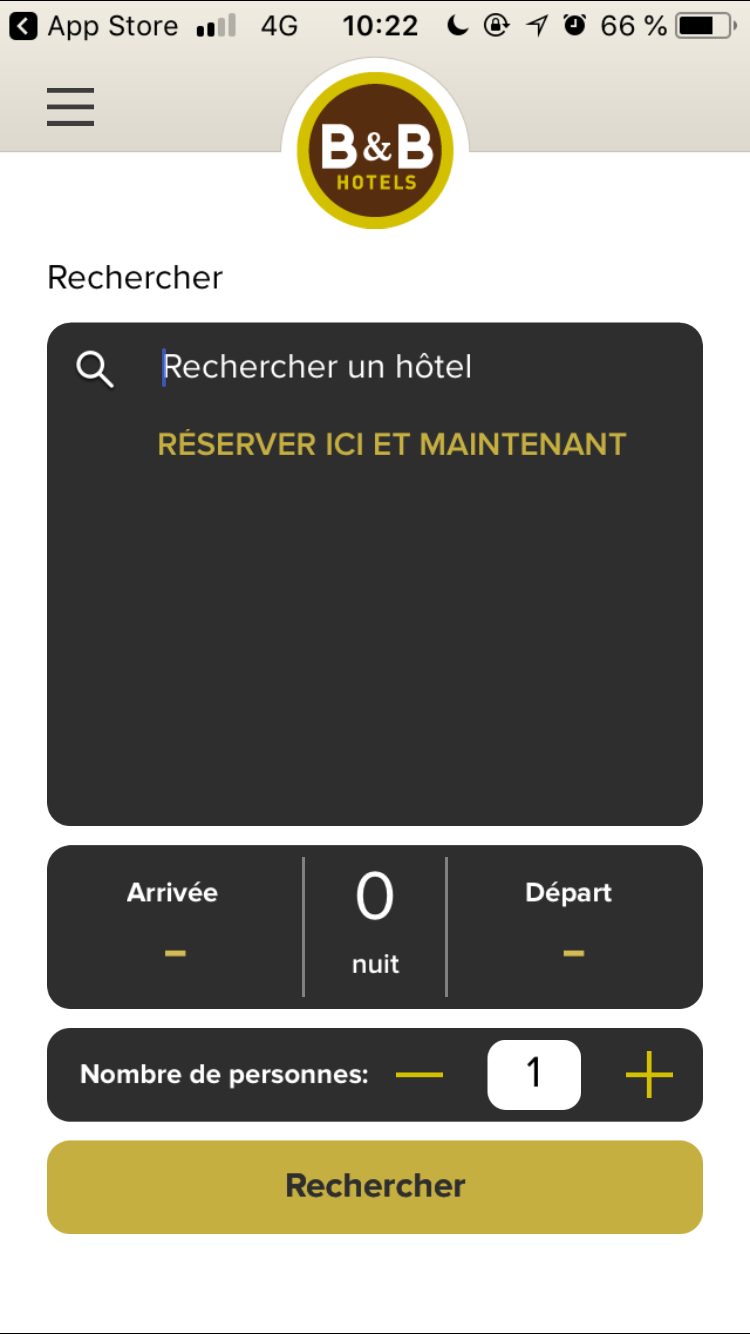Decrease the number of persons
The image size is (750, 1334).
tap(419, 1075)
